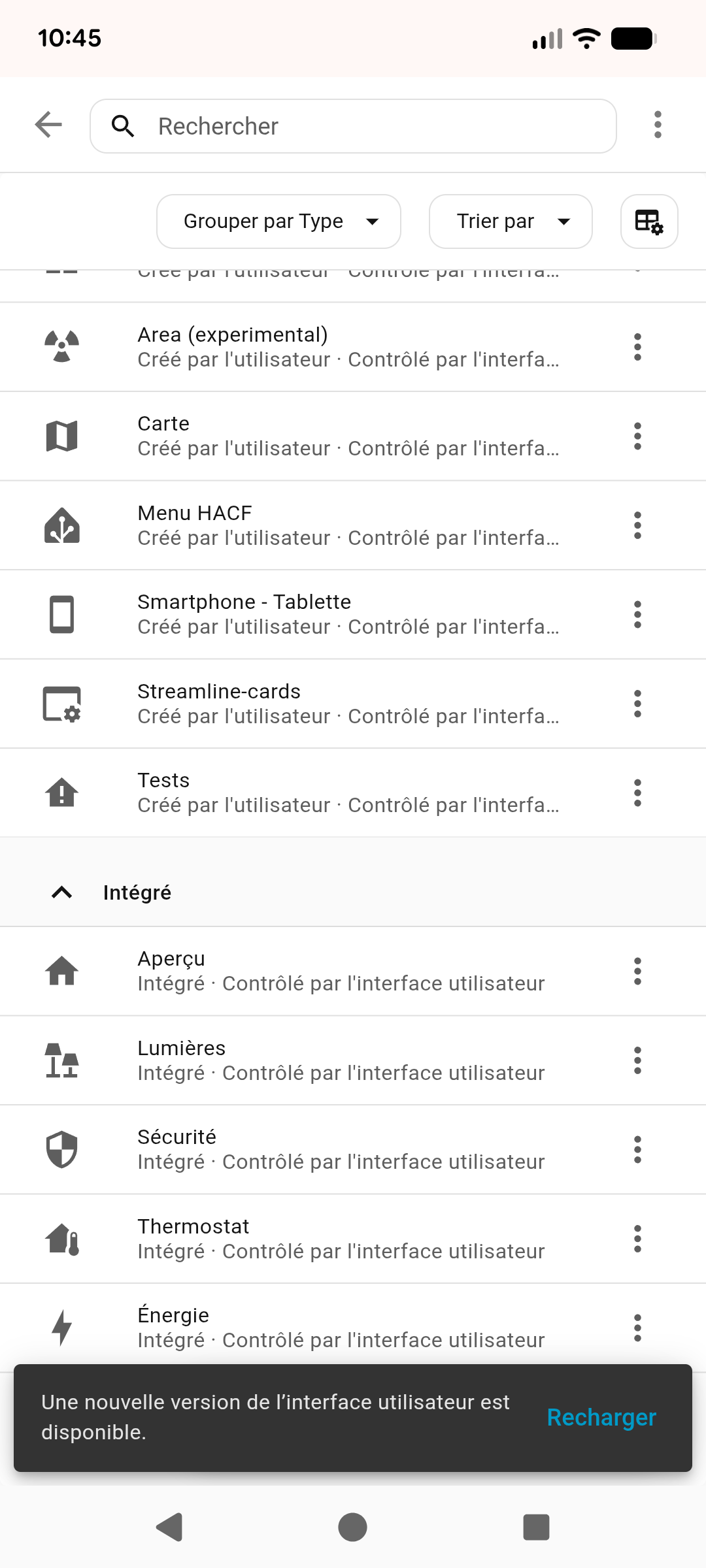Go to the system home screen
This screenshot has height=1568, width=706.
tap(353, 1527)
